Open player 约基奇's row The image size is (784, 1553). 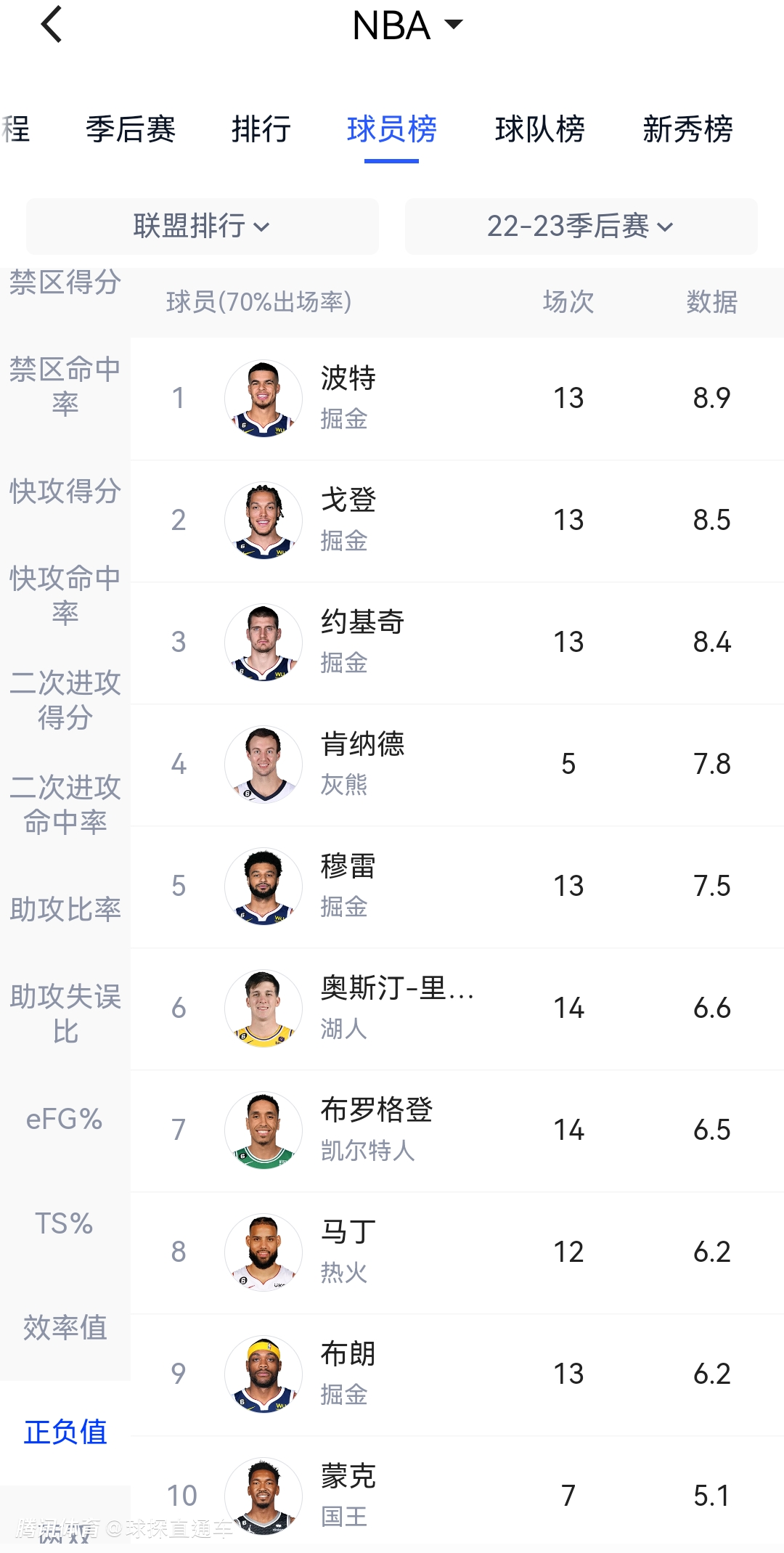457,643
